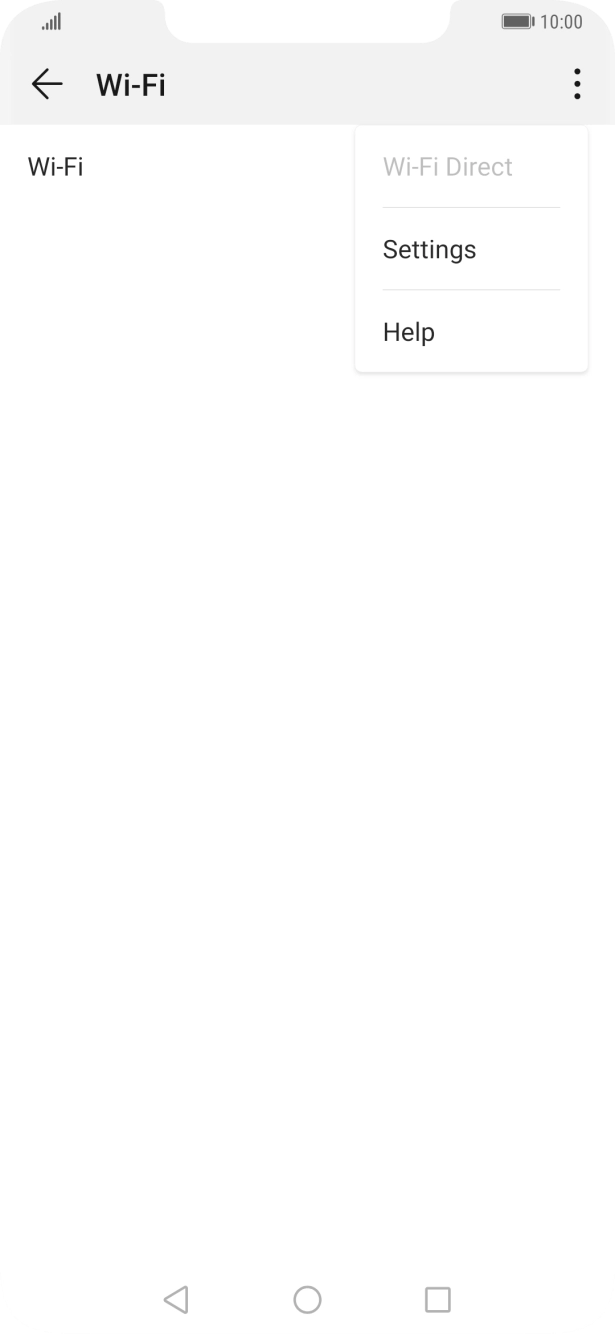Viewport: 615px width, 1334px height.
Task: Tap the system home button
Action: tap(307, 1299)
